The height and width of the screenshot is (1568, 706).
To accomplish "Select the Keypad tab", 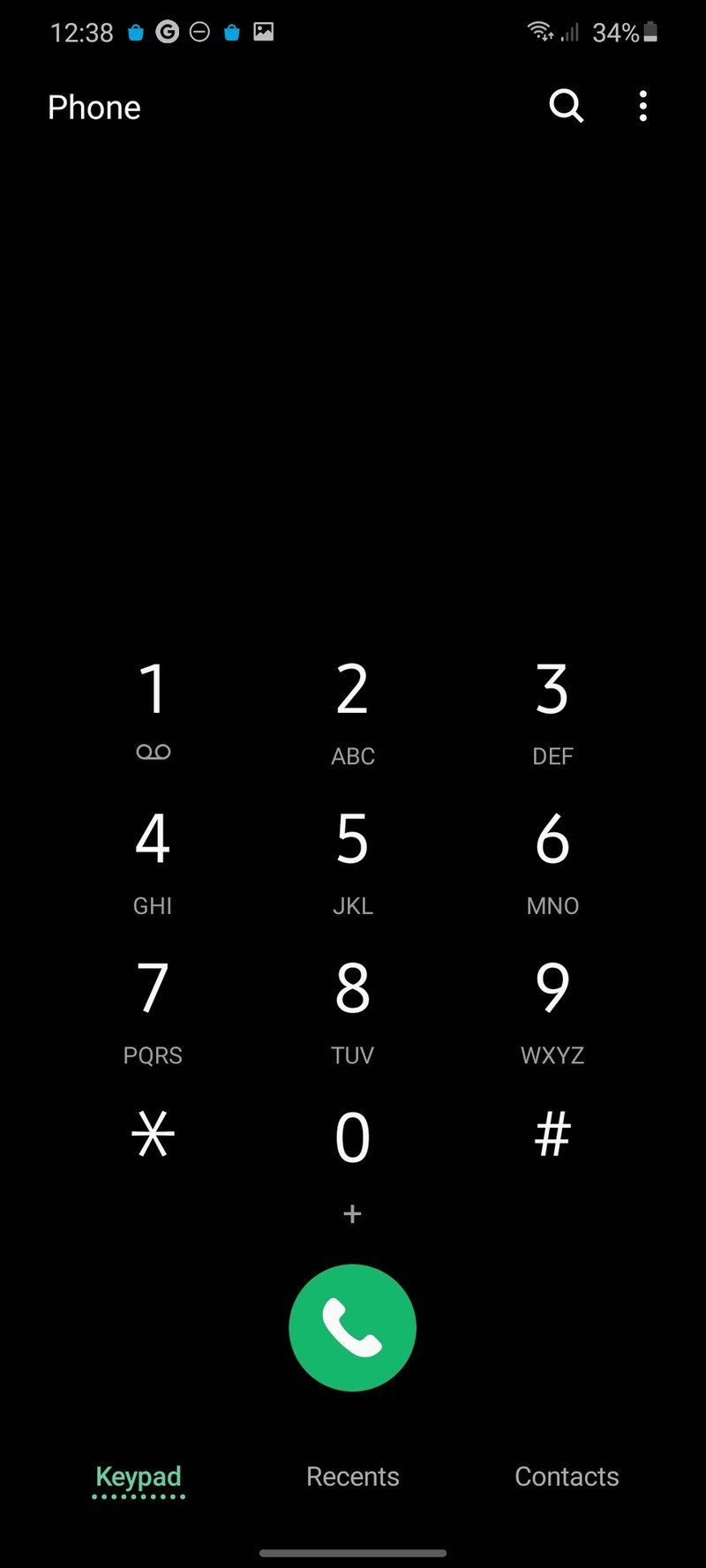I will coord(139,1477).
